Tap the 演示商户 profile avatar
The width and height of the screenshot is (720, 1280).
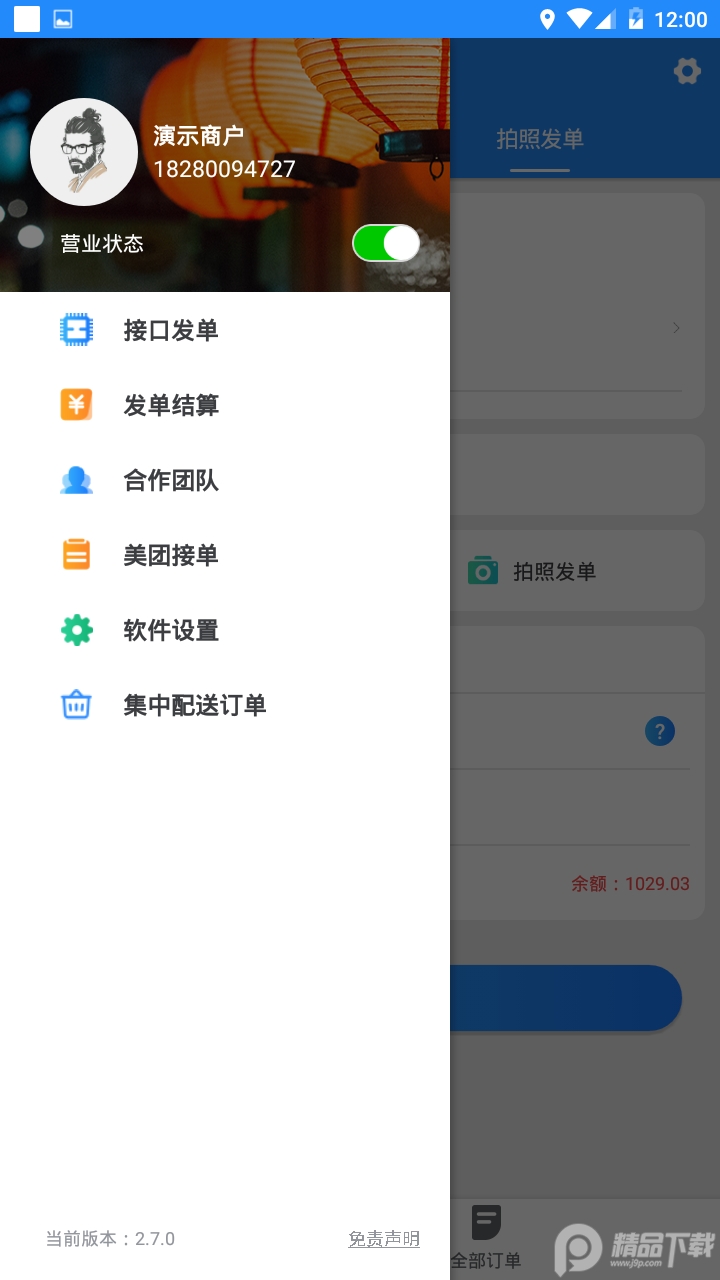coord(83,151)
